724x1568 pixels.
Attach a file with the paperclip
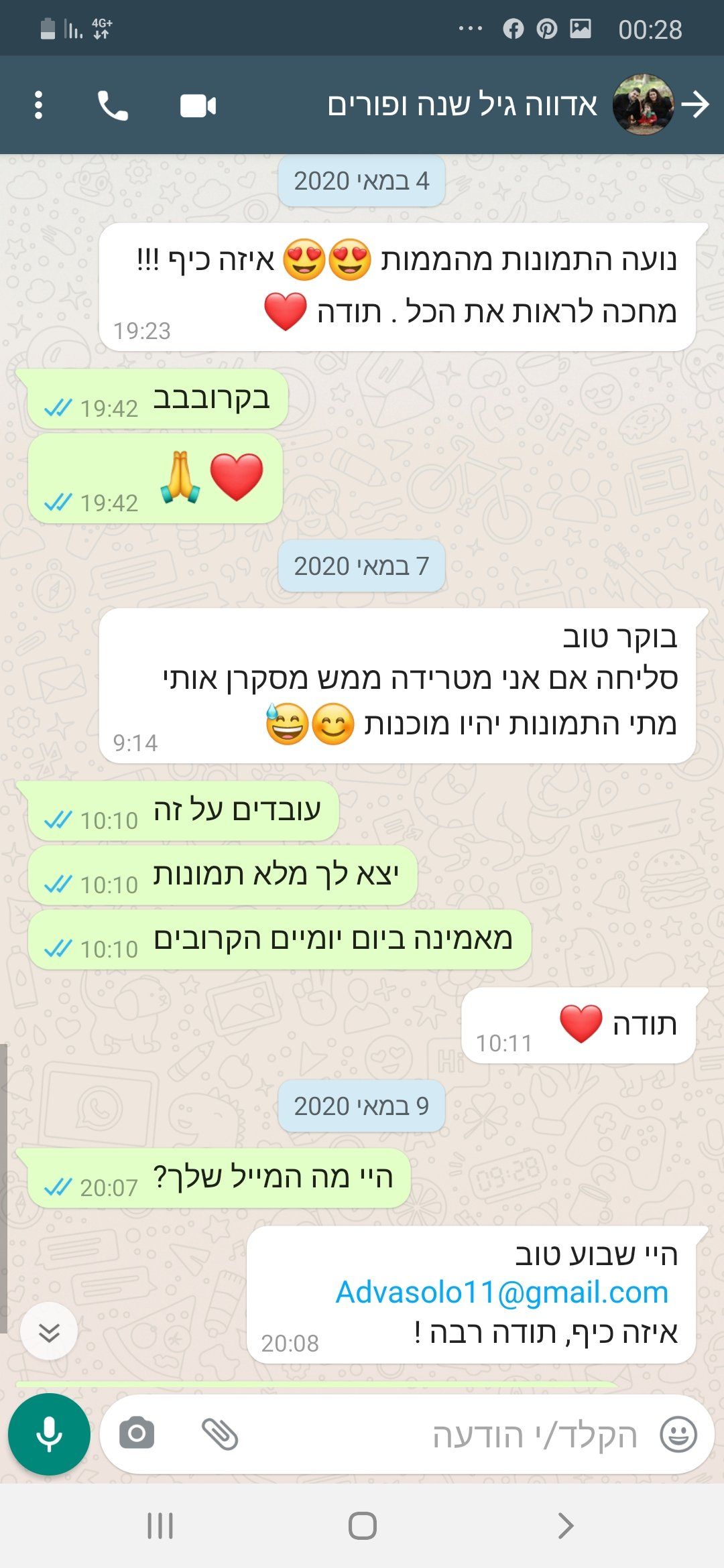pos(220,1434)
